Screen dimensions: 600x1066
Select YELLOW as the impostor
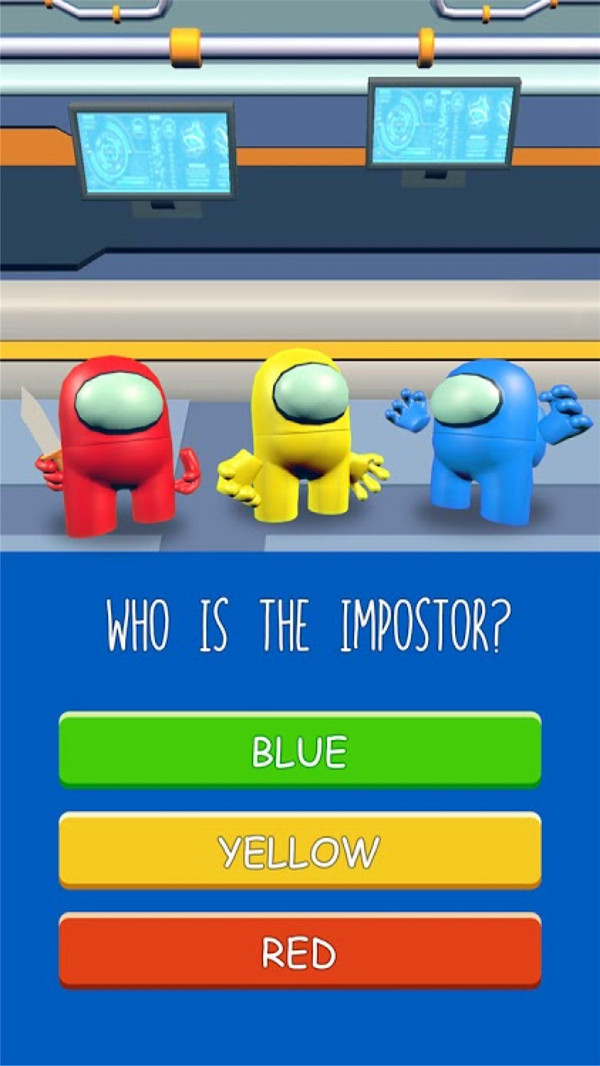click(x=300, y=850)
